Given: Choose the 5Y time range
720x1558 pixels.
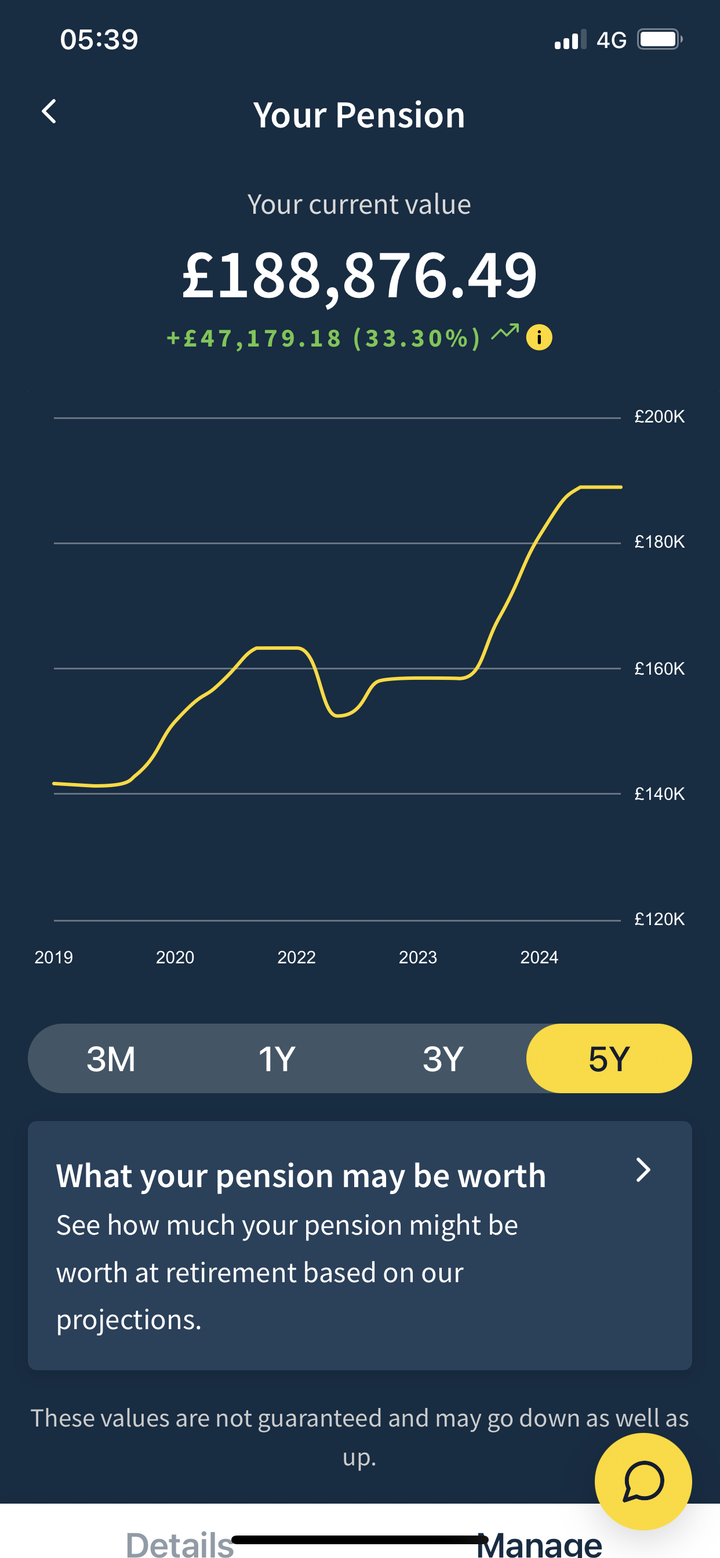Looking at the screenshot, I should point(608,1058).
